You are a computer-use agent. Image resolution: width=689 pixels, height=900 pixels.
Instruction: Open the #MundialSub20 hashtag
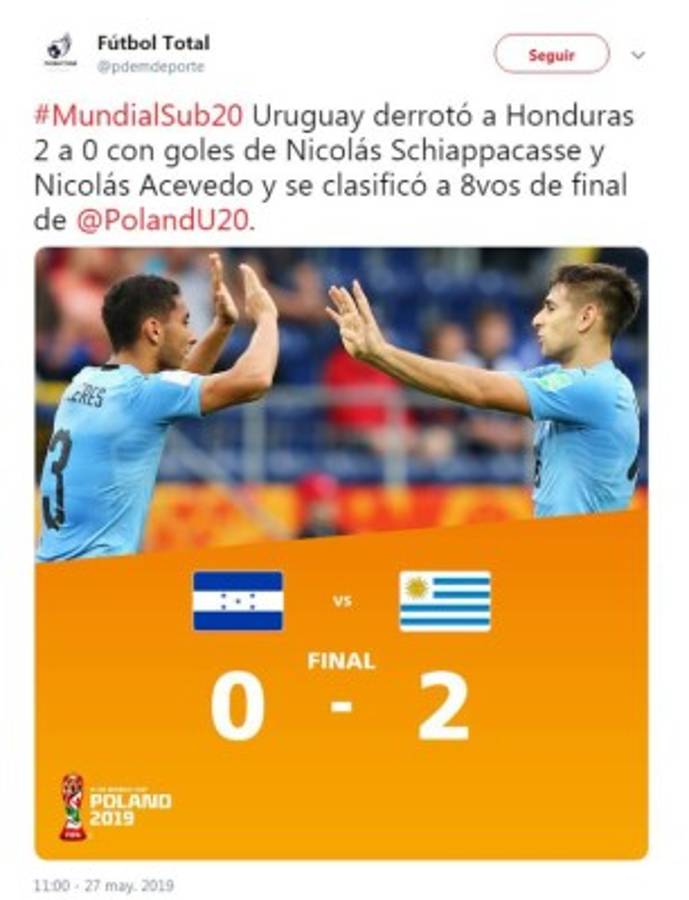[139, 115]
